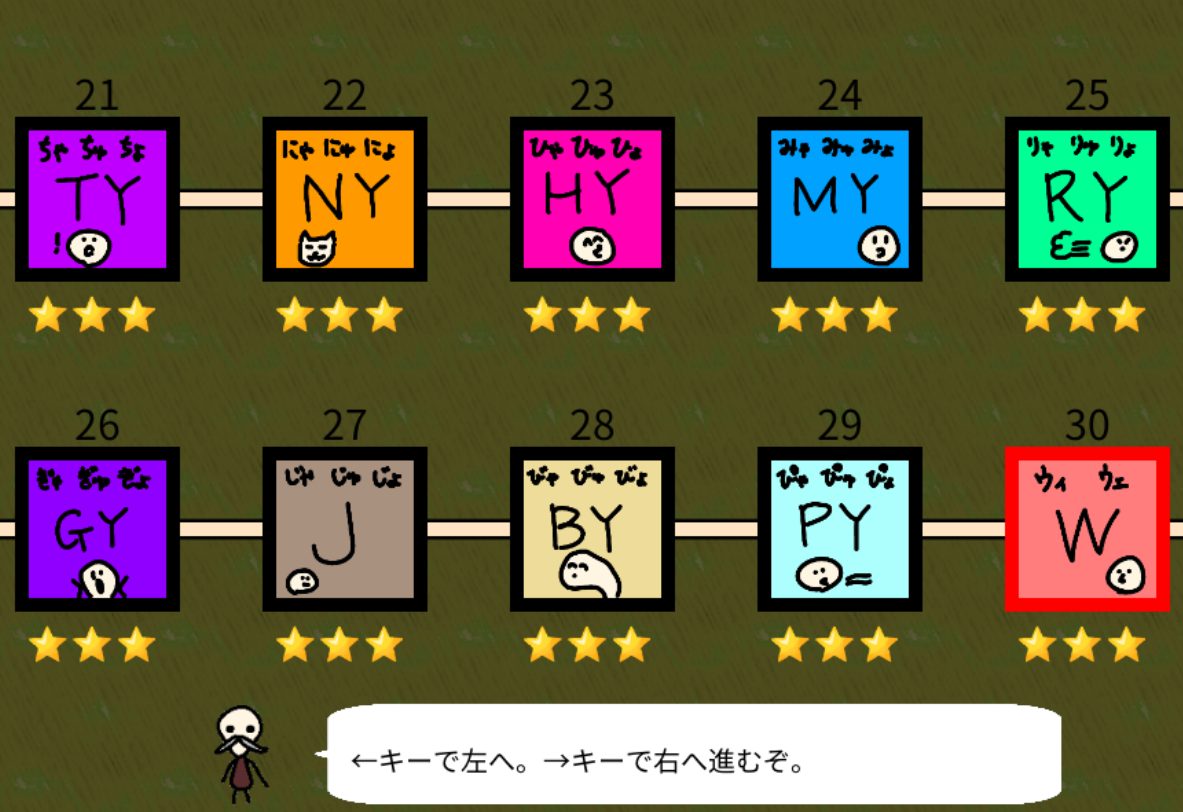Start level 27 J stage
The height and width of the screenshot is (812, 1183).
coord(345,529)
